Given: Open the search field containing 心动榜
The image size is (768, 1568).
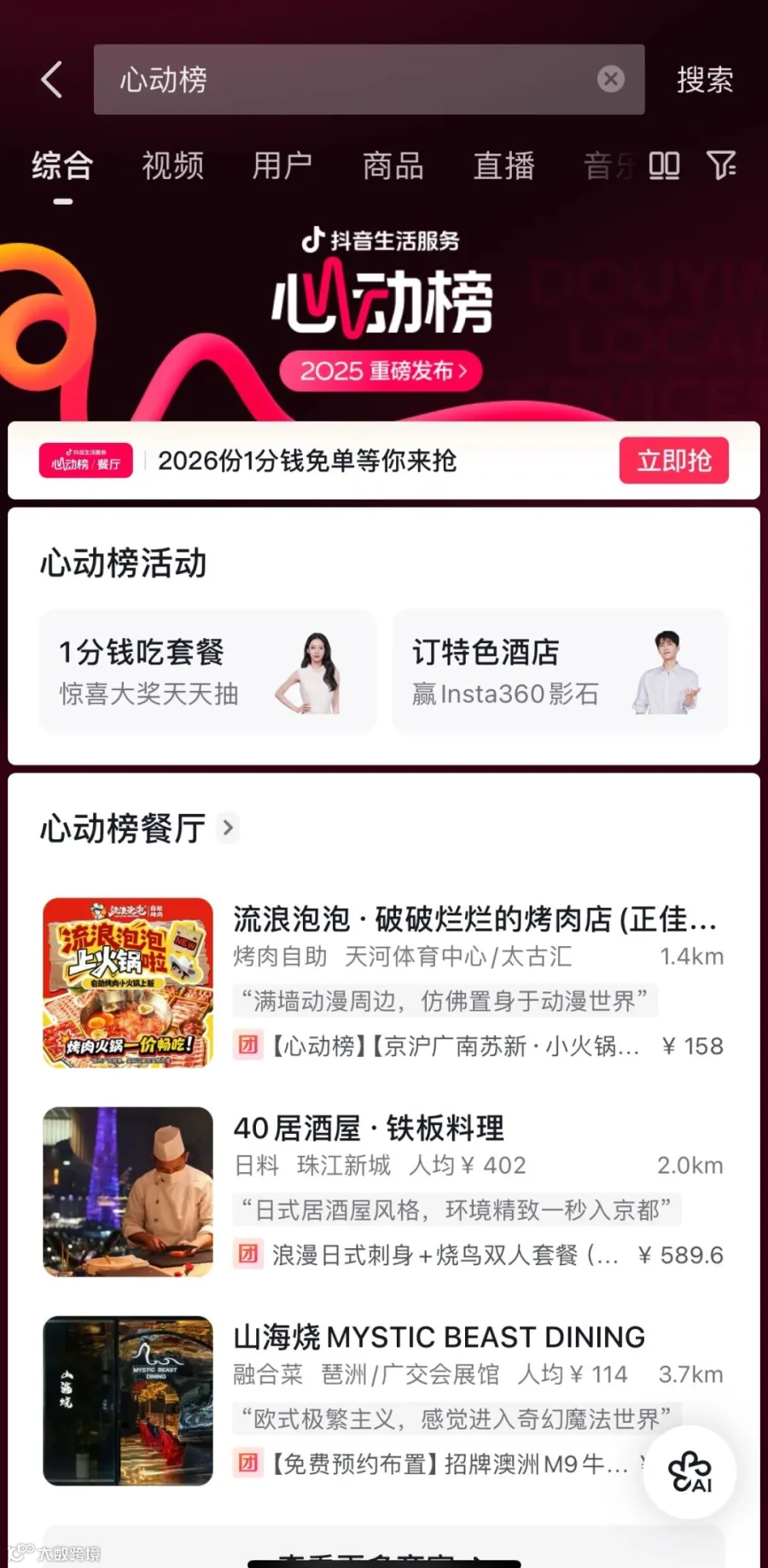Looking at the screenshot, I should tap(369, 79).
